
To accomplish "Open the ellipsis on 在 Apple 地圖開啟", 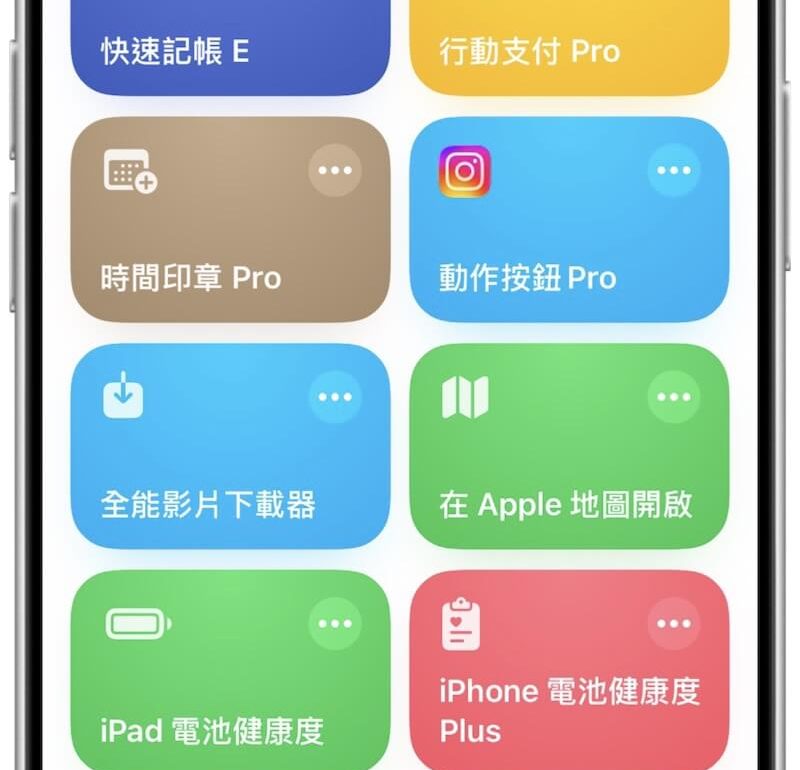I will click(x=673, y=397).
